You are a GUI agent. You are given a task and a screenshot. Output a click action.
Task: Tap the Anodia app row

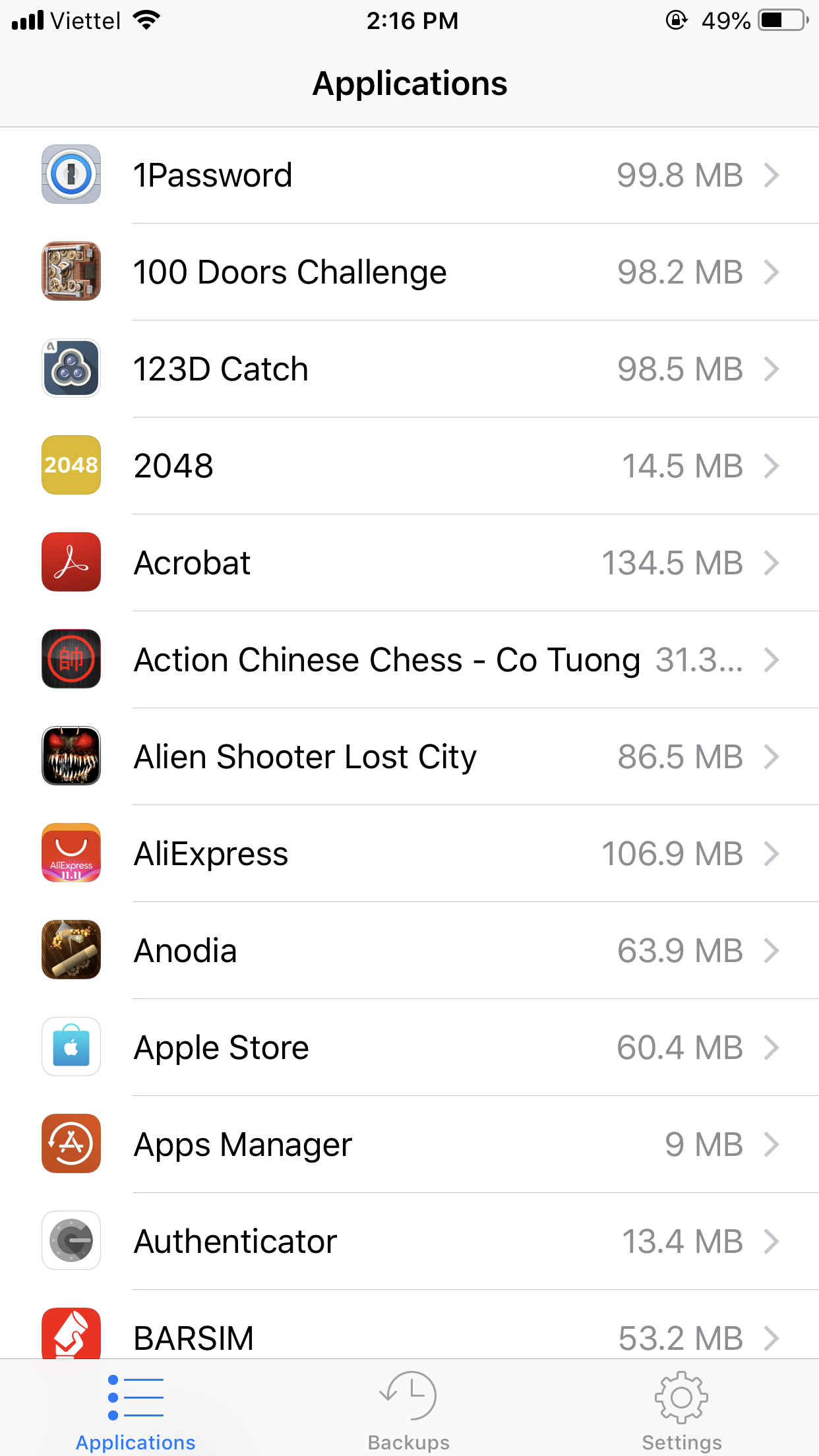(x=409, y=950)
